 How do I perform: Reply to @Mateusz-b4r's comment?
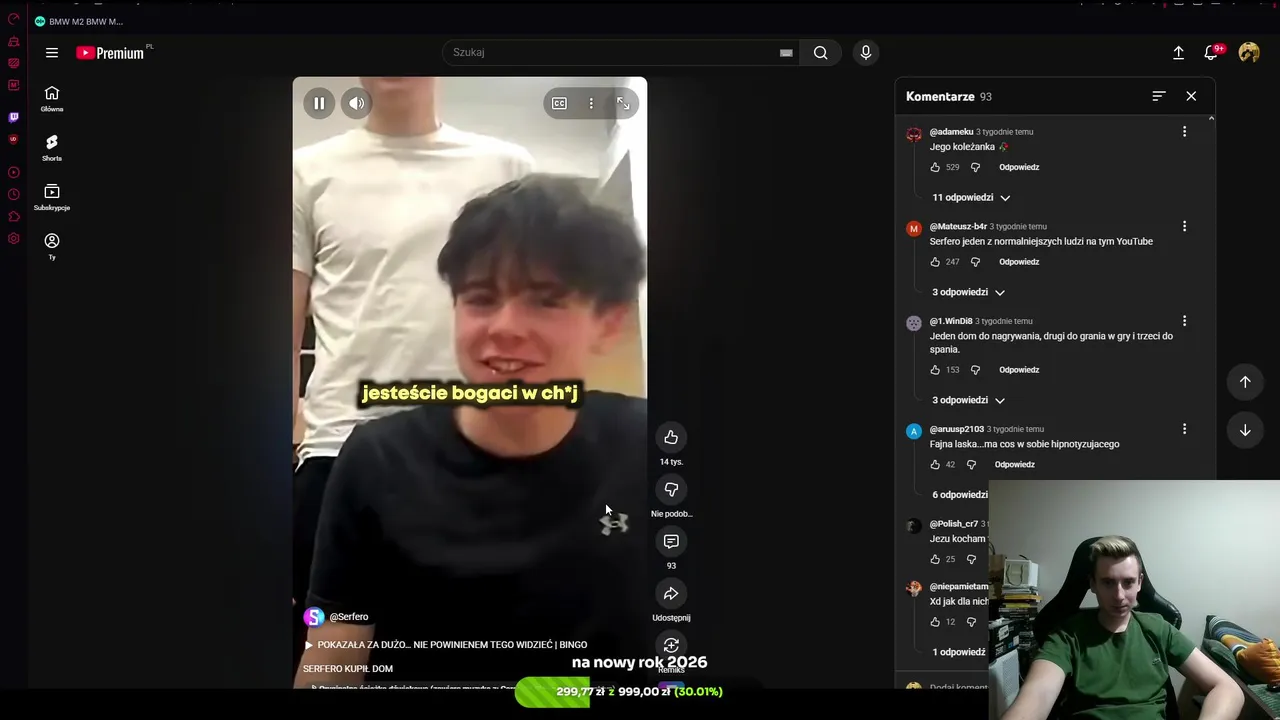click(1018, 262)
